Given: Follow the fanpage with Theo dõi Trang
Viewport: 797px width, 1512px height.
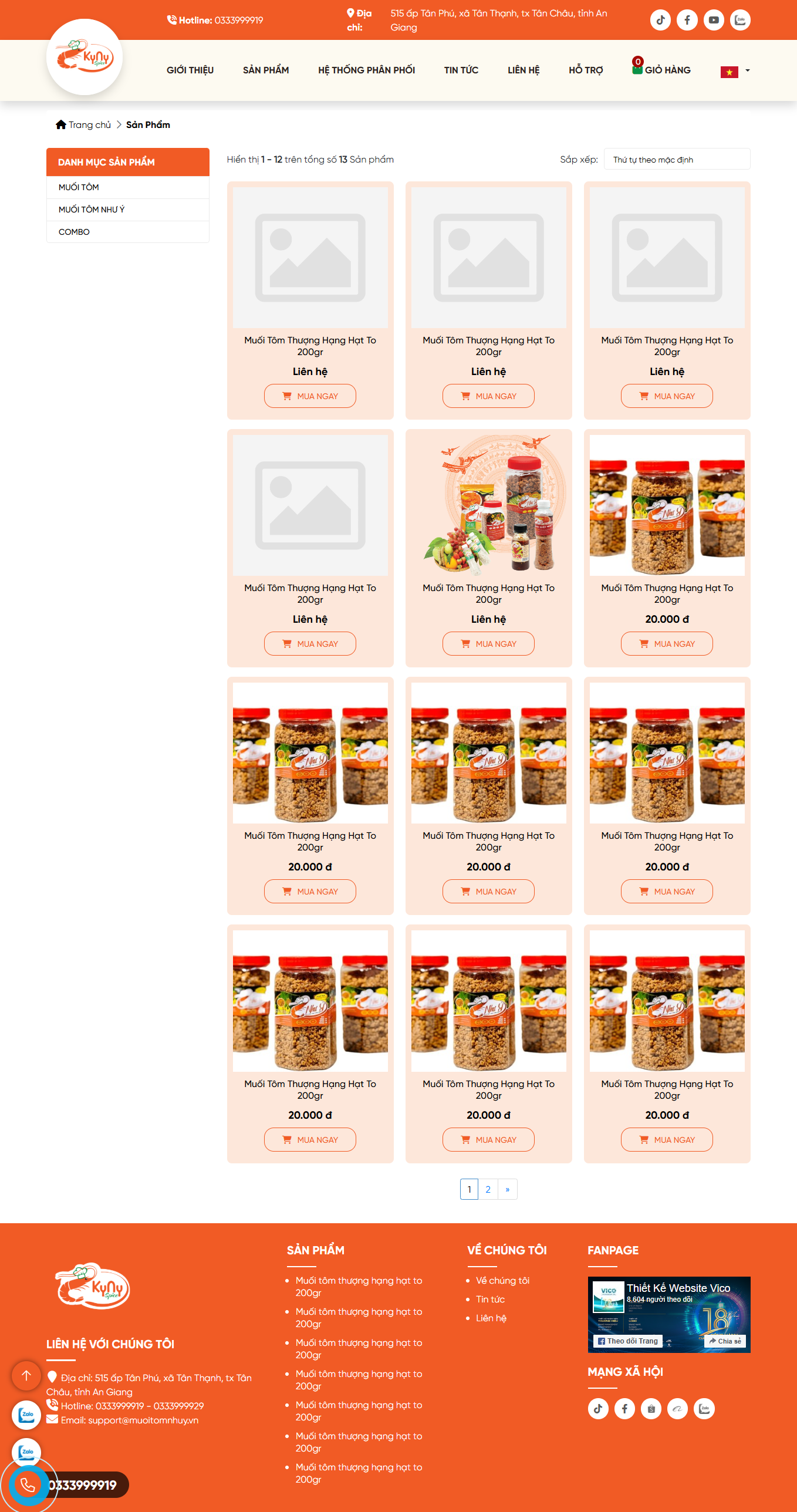Looking at the screenshot, I should click(x=628, y=1341).
